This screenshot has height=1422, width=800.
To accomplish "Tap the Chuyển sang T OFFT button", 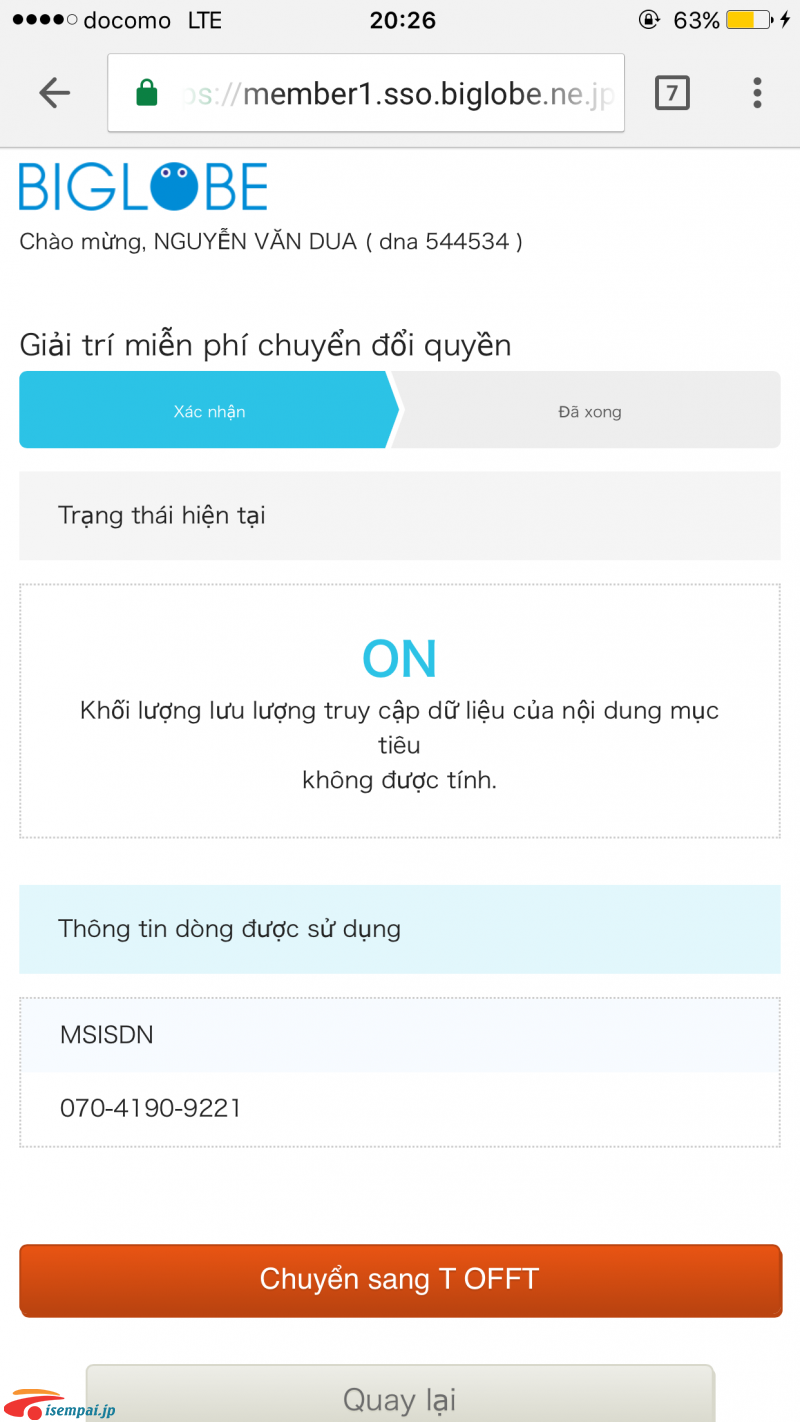I will point(400,1280).
